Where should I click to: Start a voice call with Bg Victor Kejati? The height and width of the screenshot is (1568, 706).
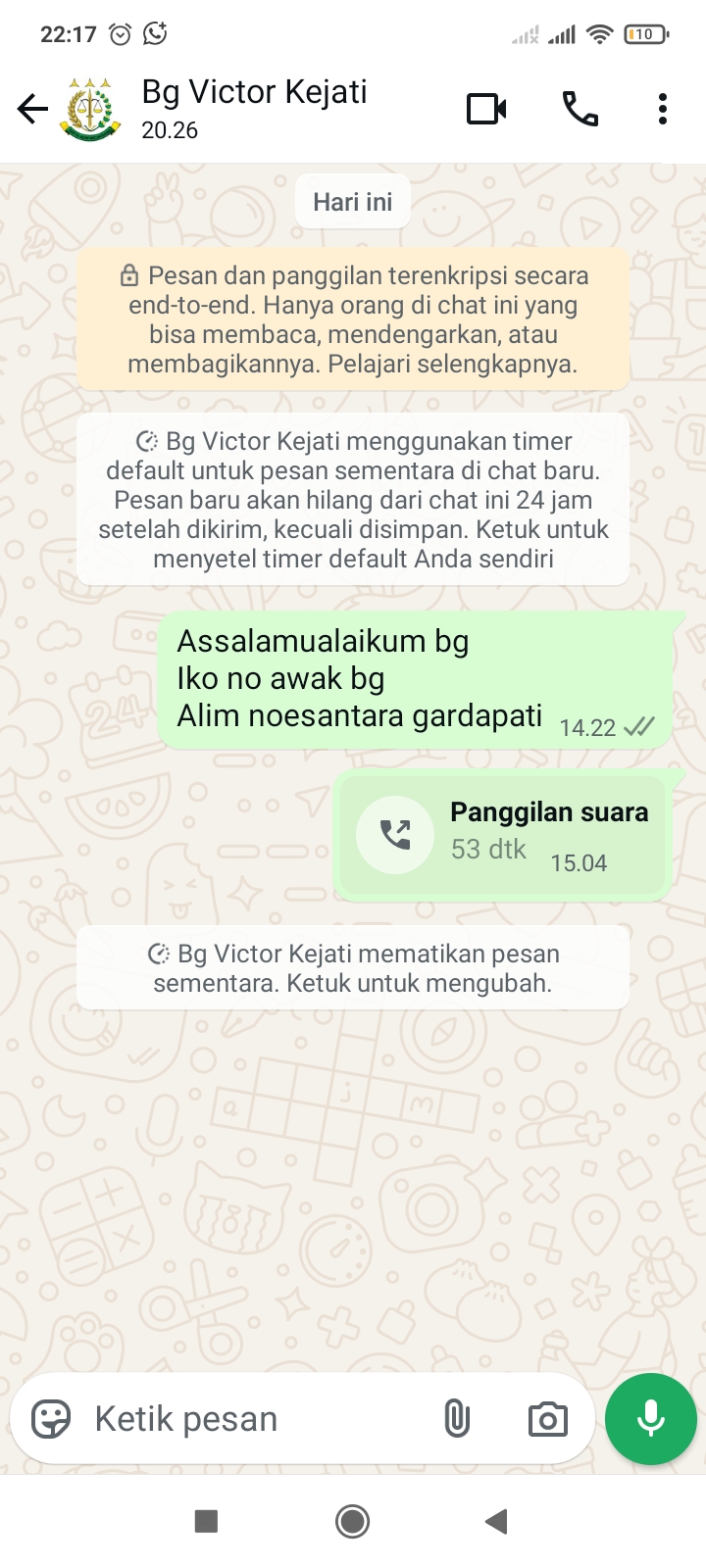pos(580,109)
